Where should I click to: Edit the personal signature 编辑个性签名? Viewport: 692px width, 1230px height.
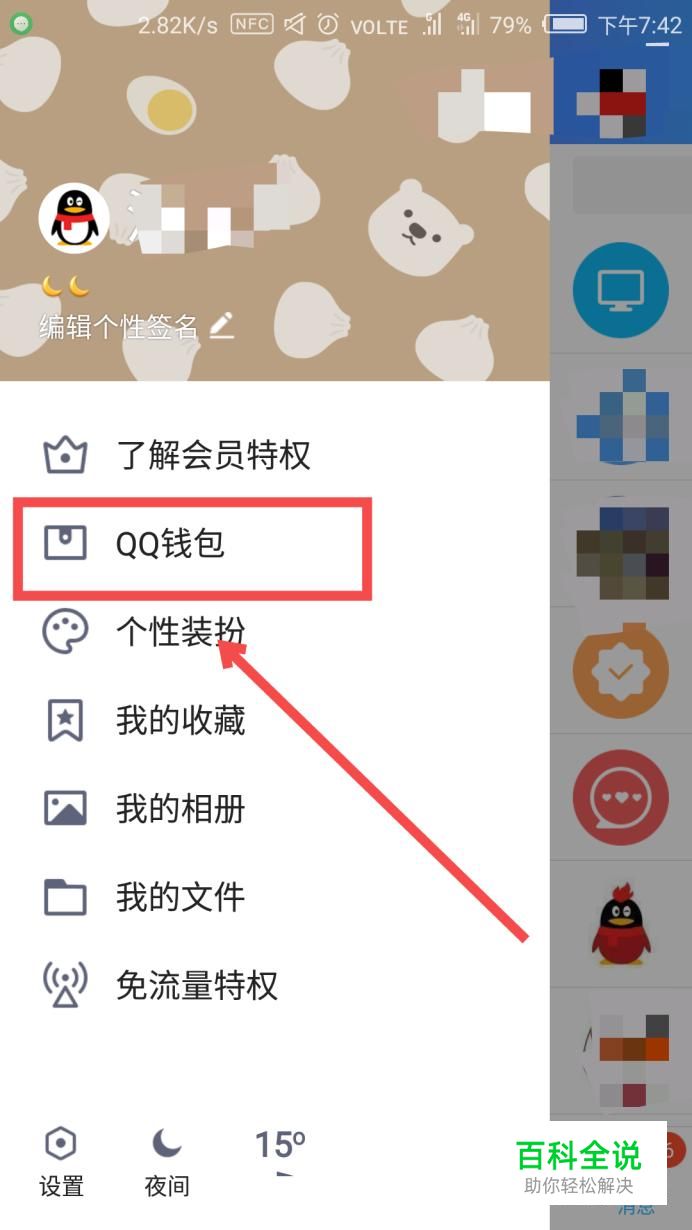(136, 326)
